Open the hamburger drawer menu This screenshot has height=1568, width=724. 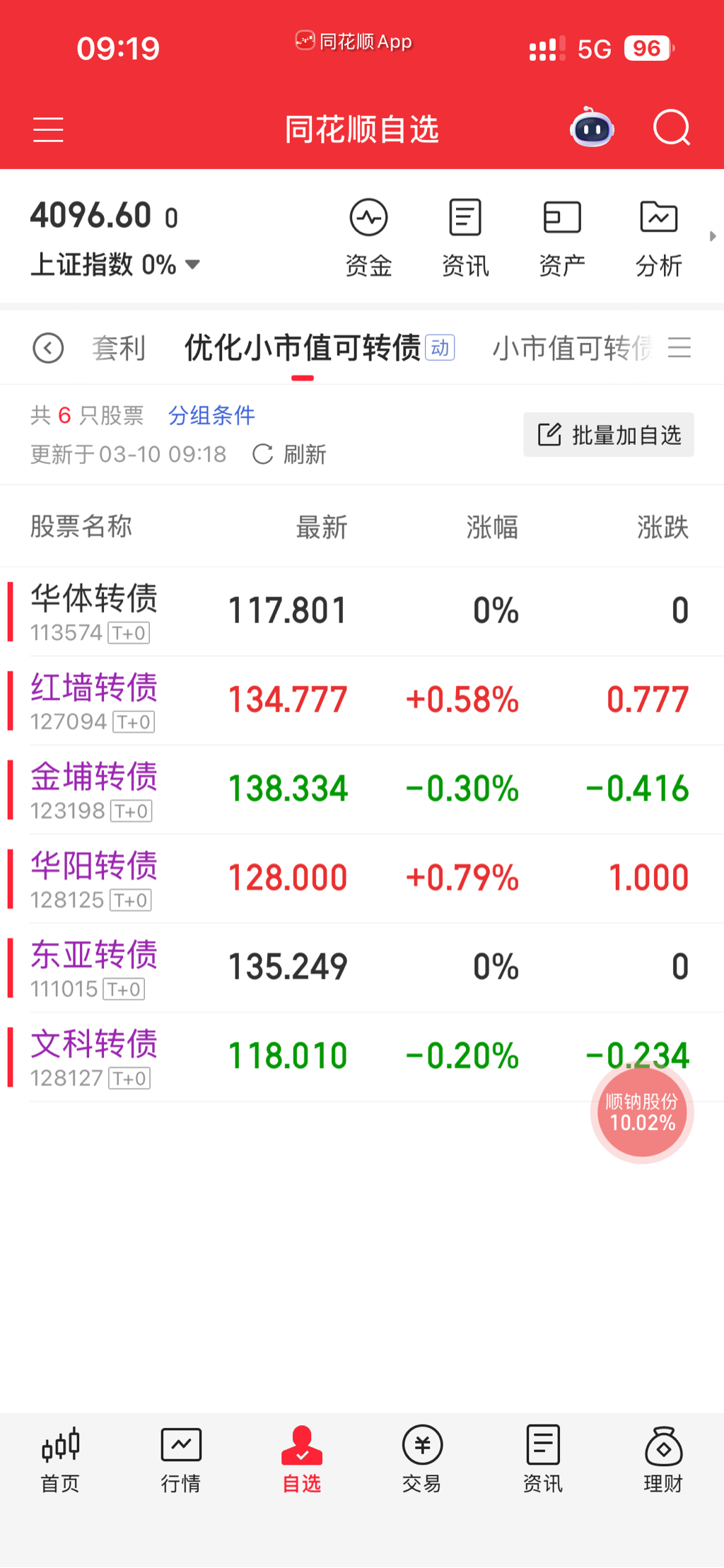pos(48,130)
